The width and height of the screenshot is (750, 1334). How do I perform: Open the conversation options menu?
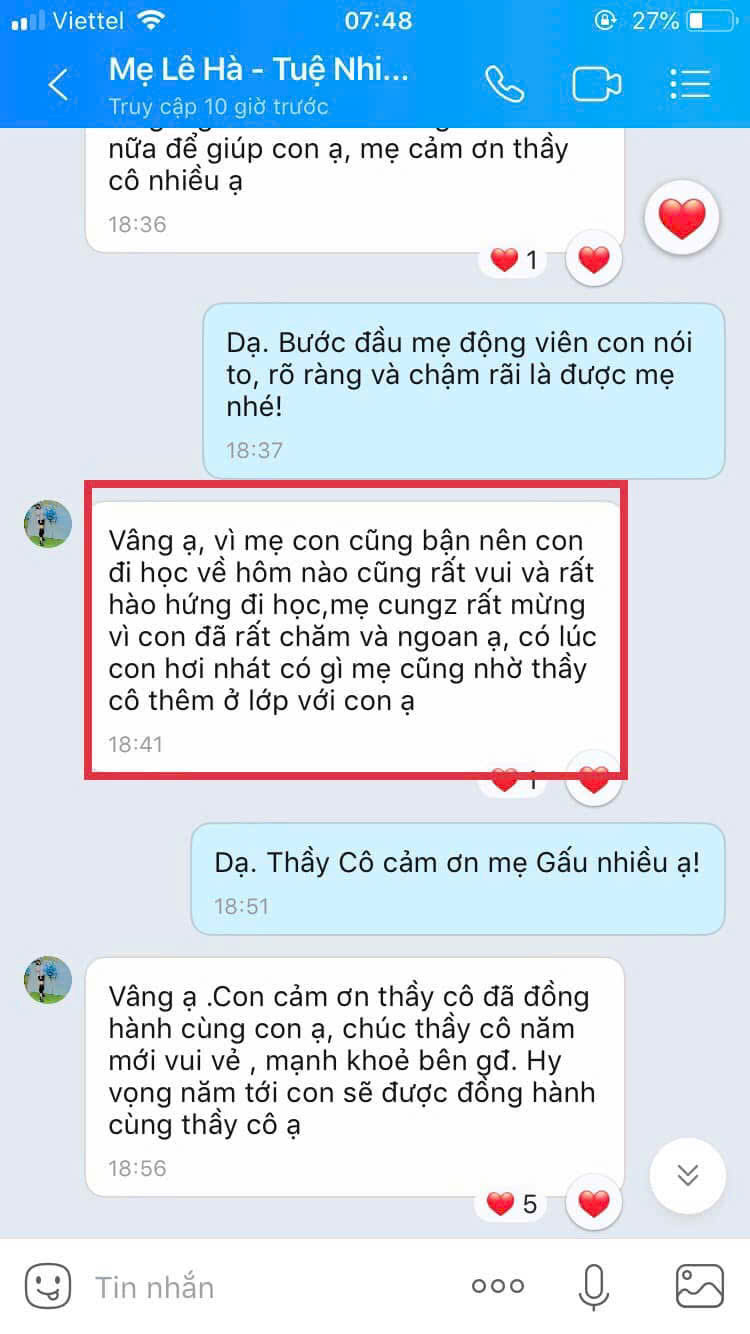[x=690, y=85]
